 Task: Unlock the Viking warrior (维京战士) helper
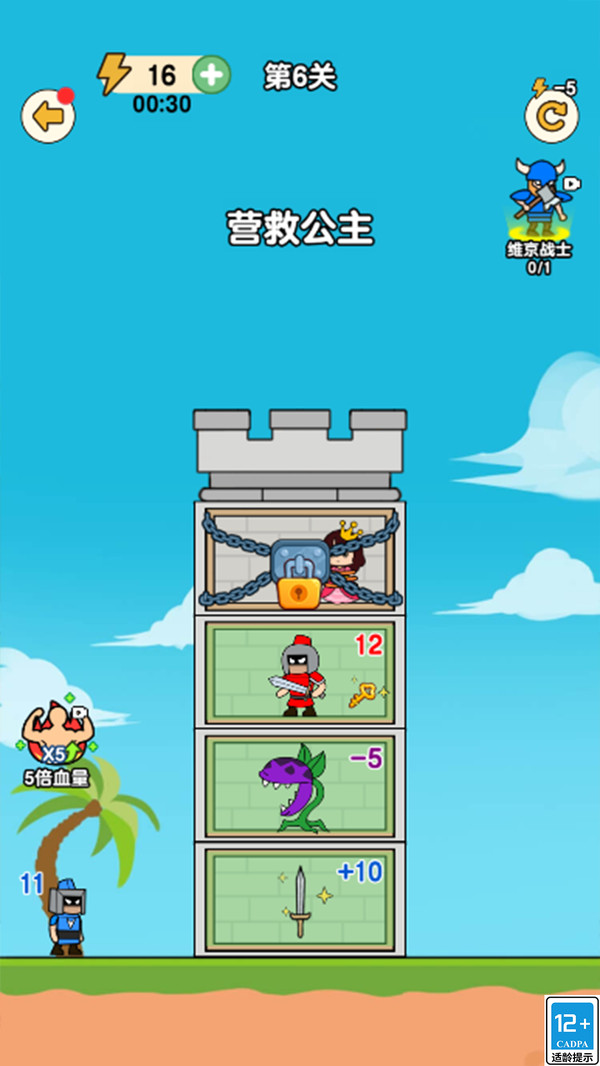point(541,216)
